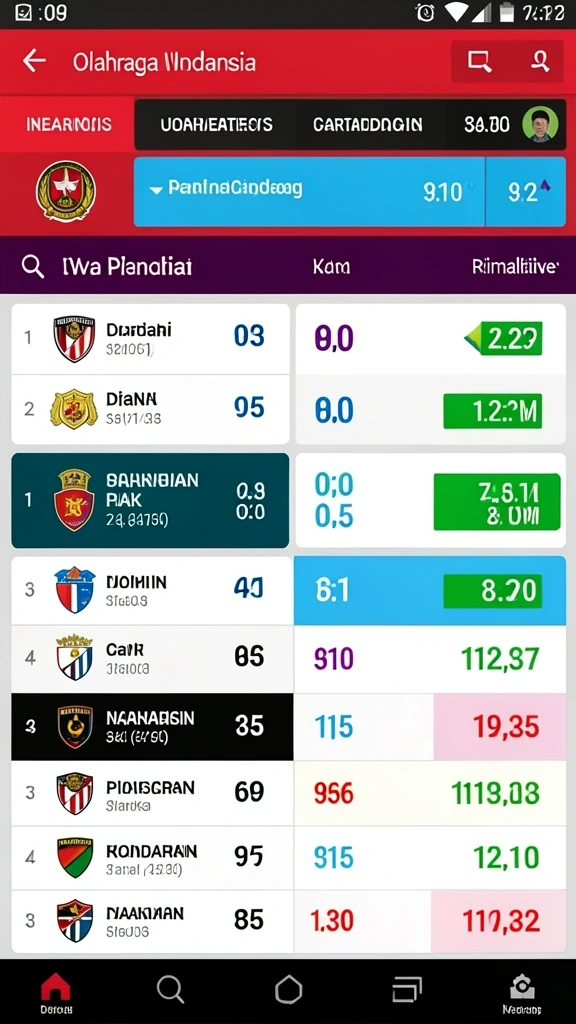Viewport: 576px width, 1024px height.
Task: Go back using the header arrow
Action: coord(34,61)
